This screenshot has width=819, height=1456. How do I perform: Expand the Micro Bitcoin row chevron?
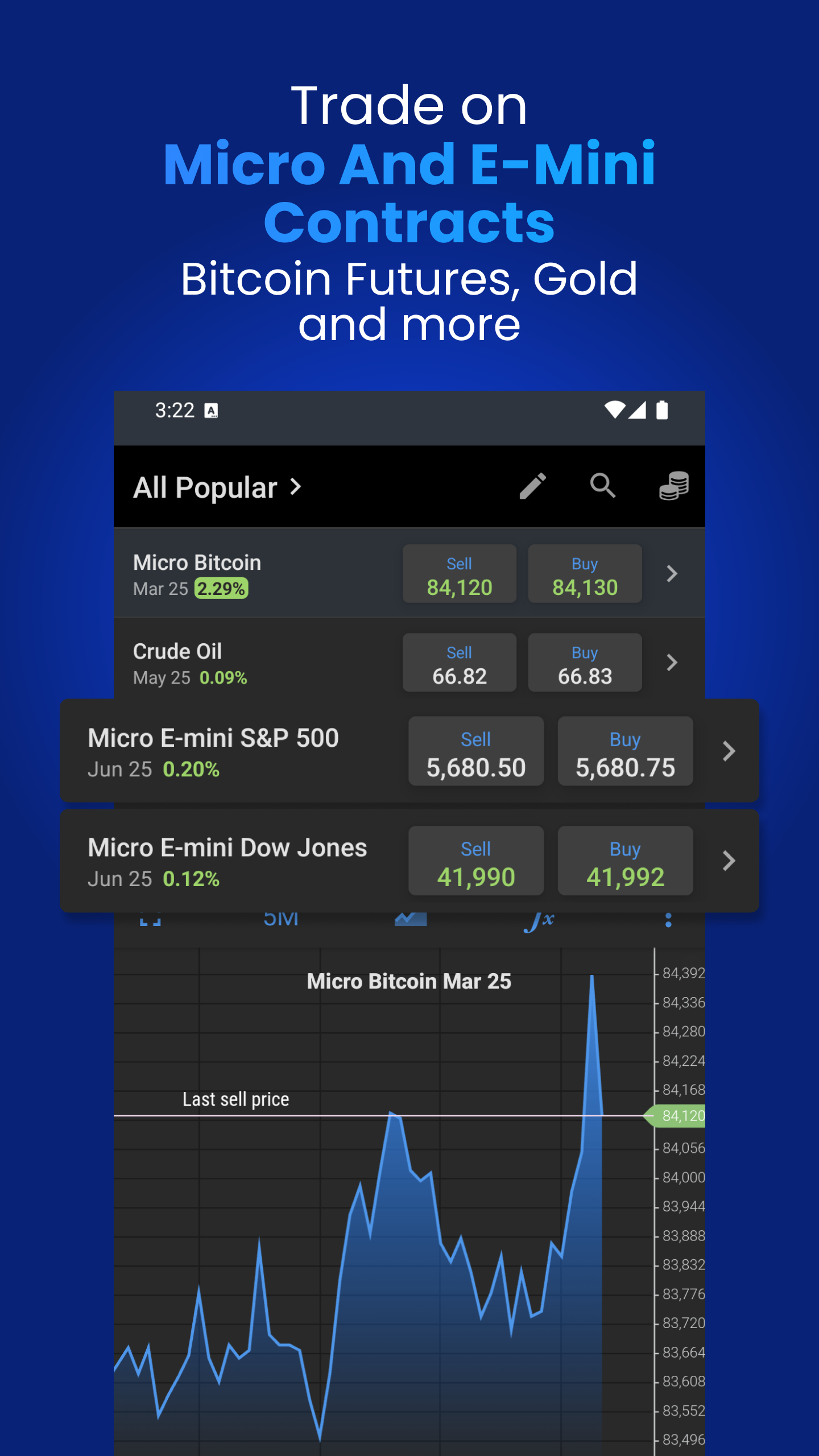tap(672, 574)
